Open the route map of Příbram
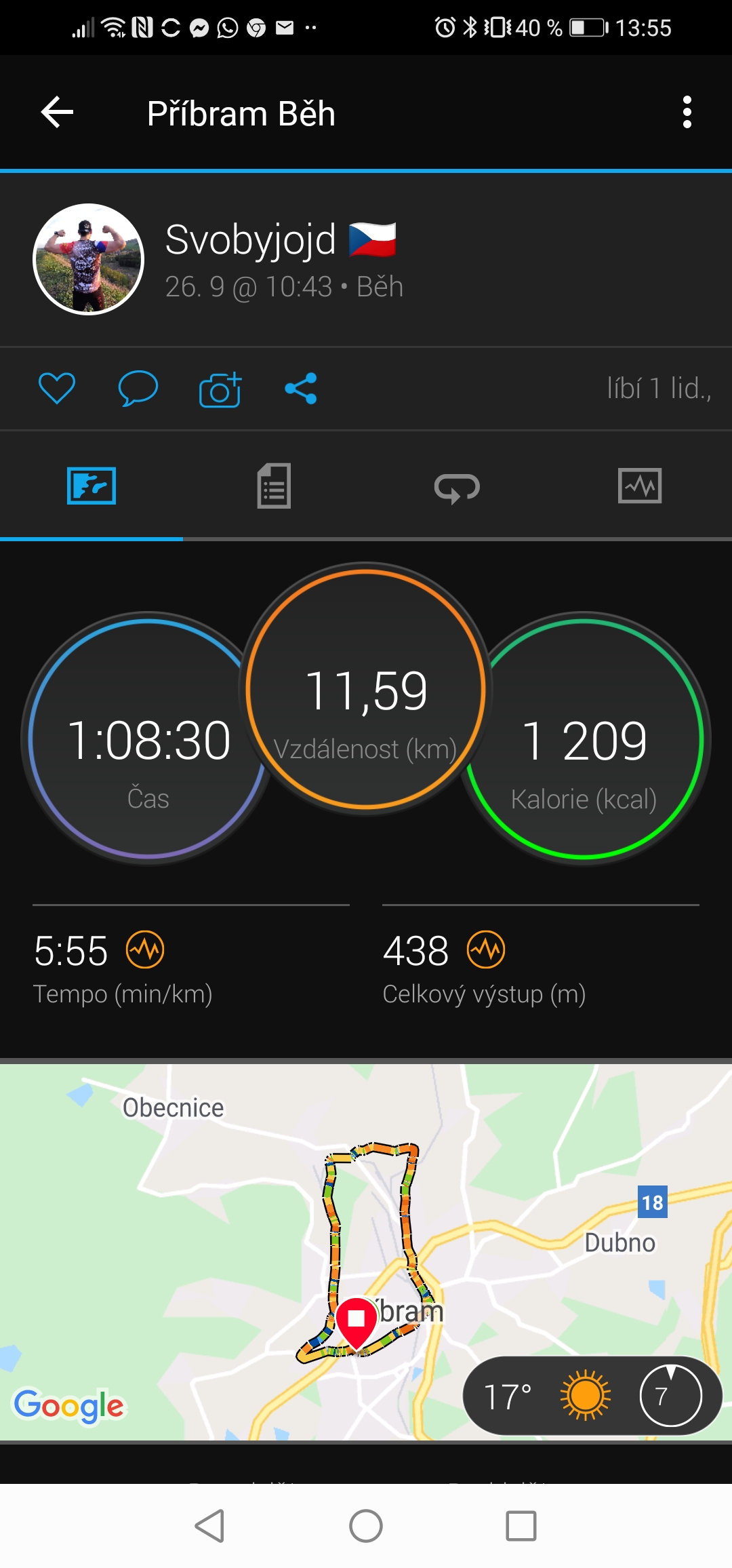This screenshot has height=1568, width=732. click(366, 1252)
